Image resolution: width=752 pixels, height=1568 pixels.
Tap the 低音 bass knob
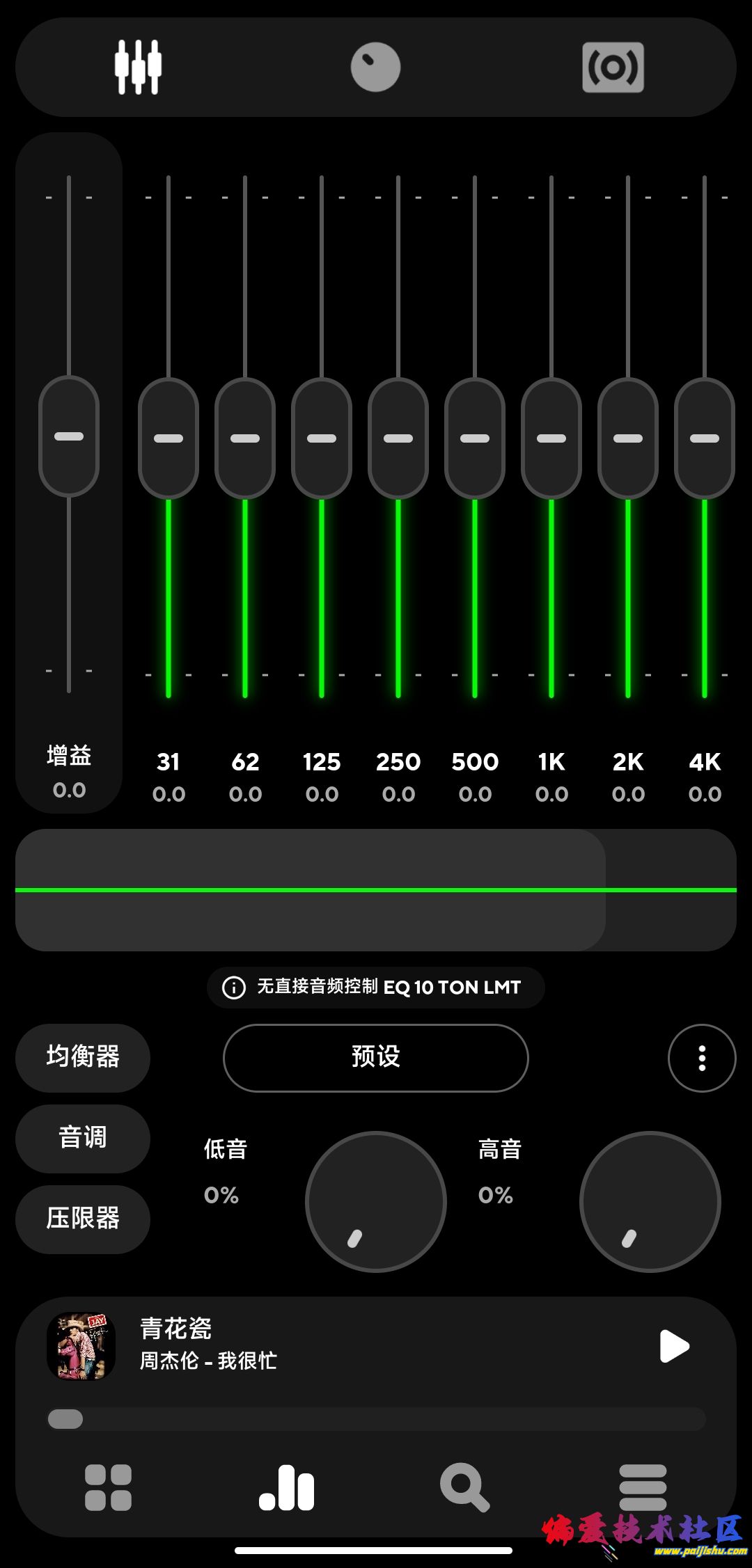[x=375, y=1201]
